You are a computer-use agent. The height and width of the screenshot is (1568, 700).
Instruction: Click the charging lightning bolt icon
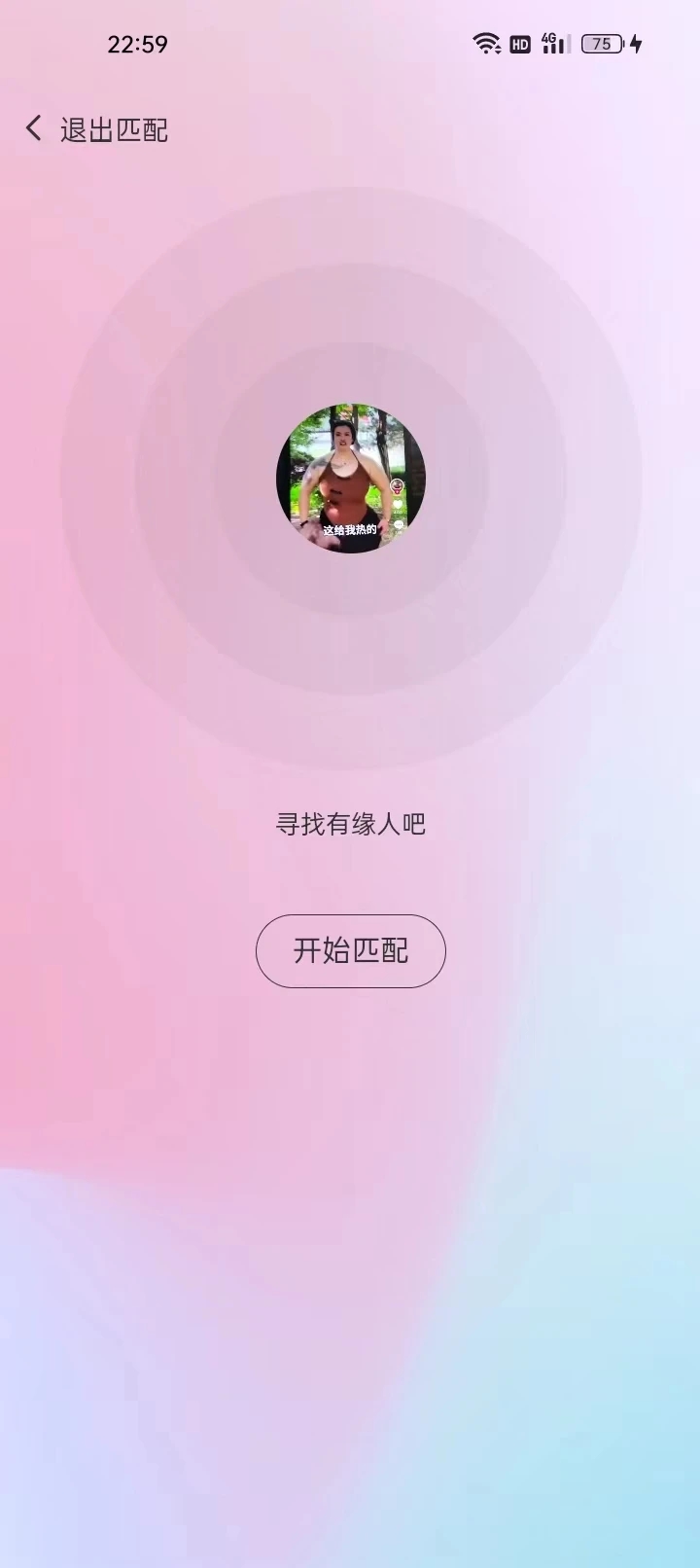coord(636,45)
